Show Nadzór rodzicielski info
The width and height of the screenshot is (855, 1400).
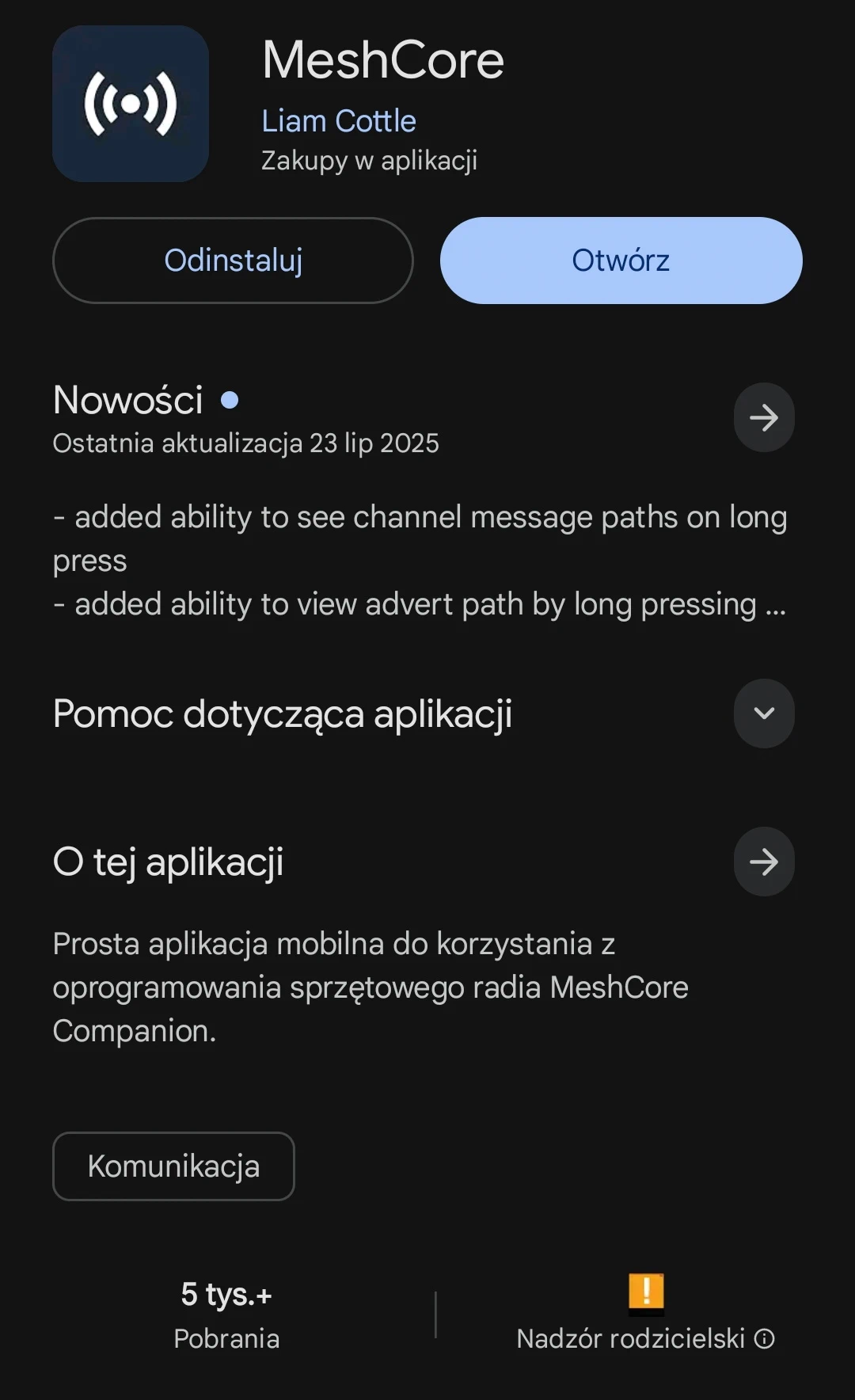tap(765, 1338)
